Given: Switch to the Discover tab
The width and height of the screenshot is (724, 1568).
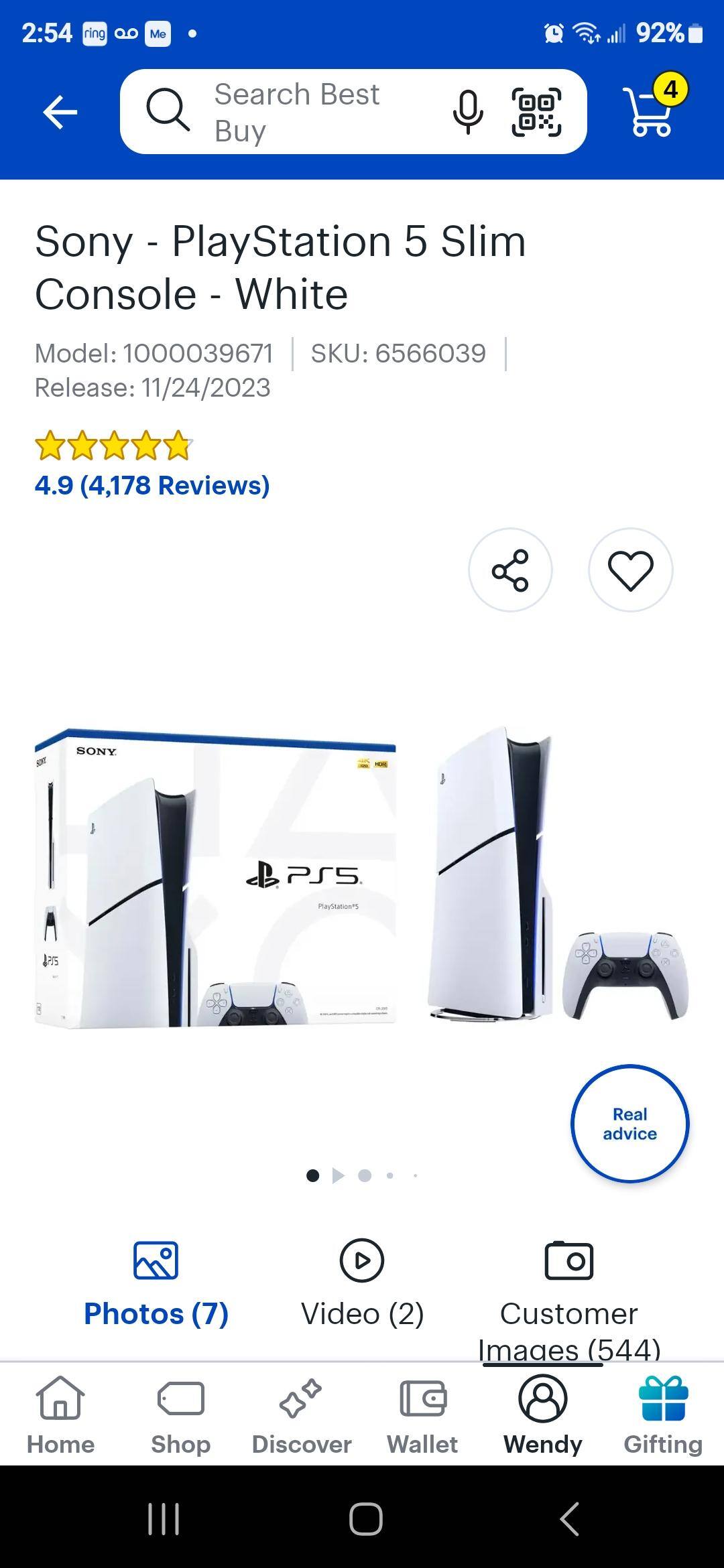Looking at the screenshot, I should click(x=302, y=1414).
